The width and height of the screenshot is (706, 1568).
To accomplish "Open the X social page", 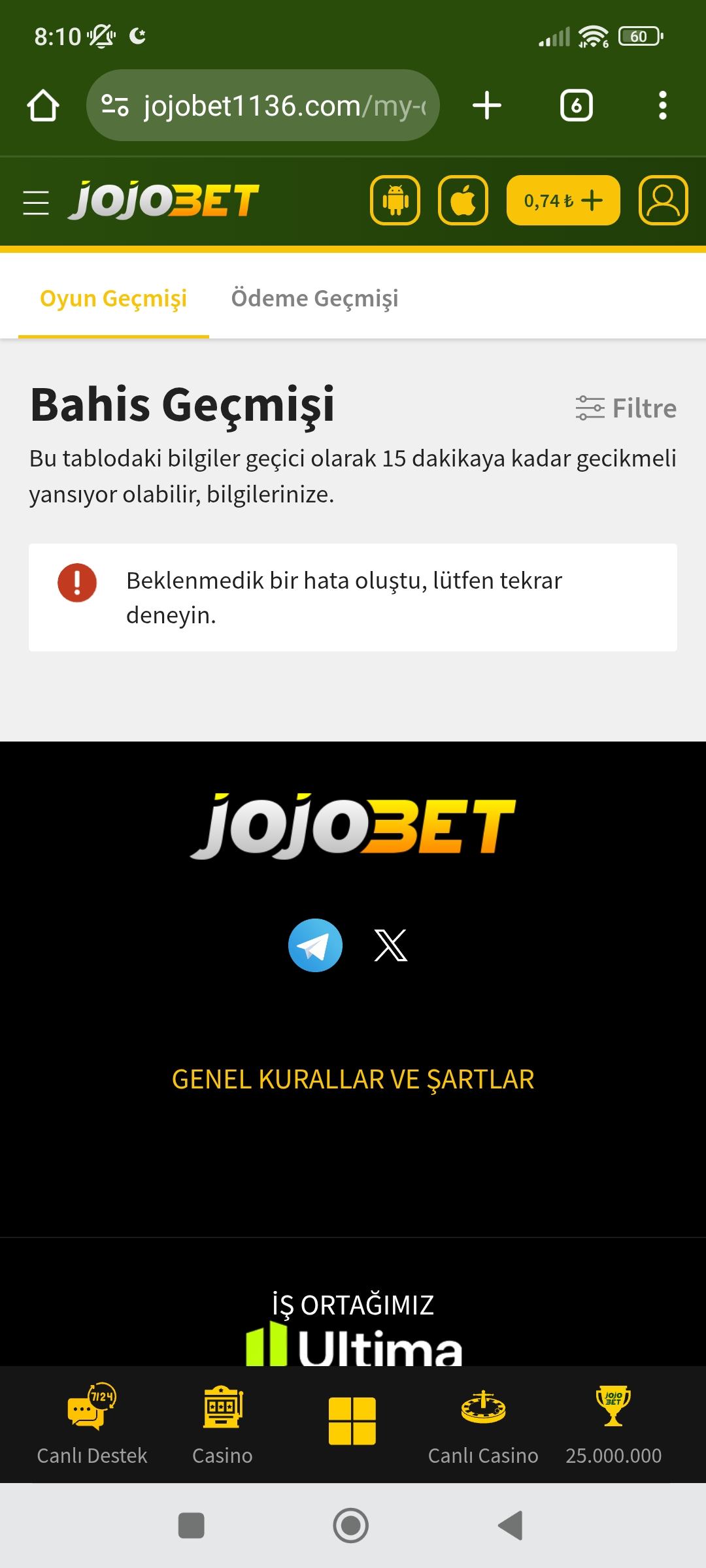I will point(390,945).
